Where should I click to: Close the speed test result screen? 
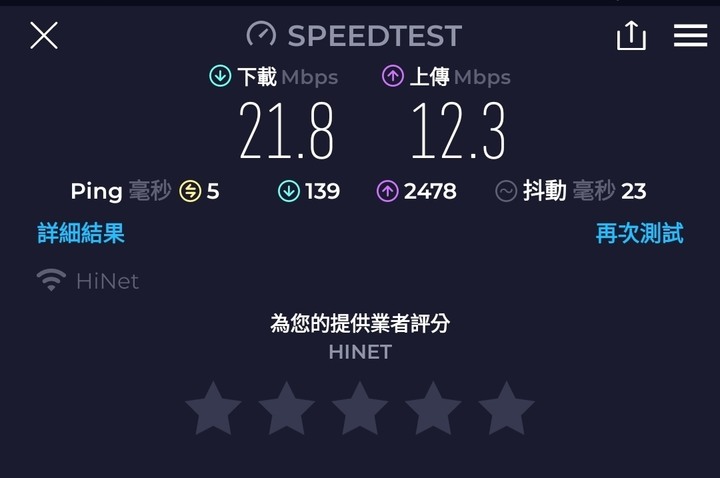(44, 36)
